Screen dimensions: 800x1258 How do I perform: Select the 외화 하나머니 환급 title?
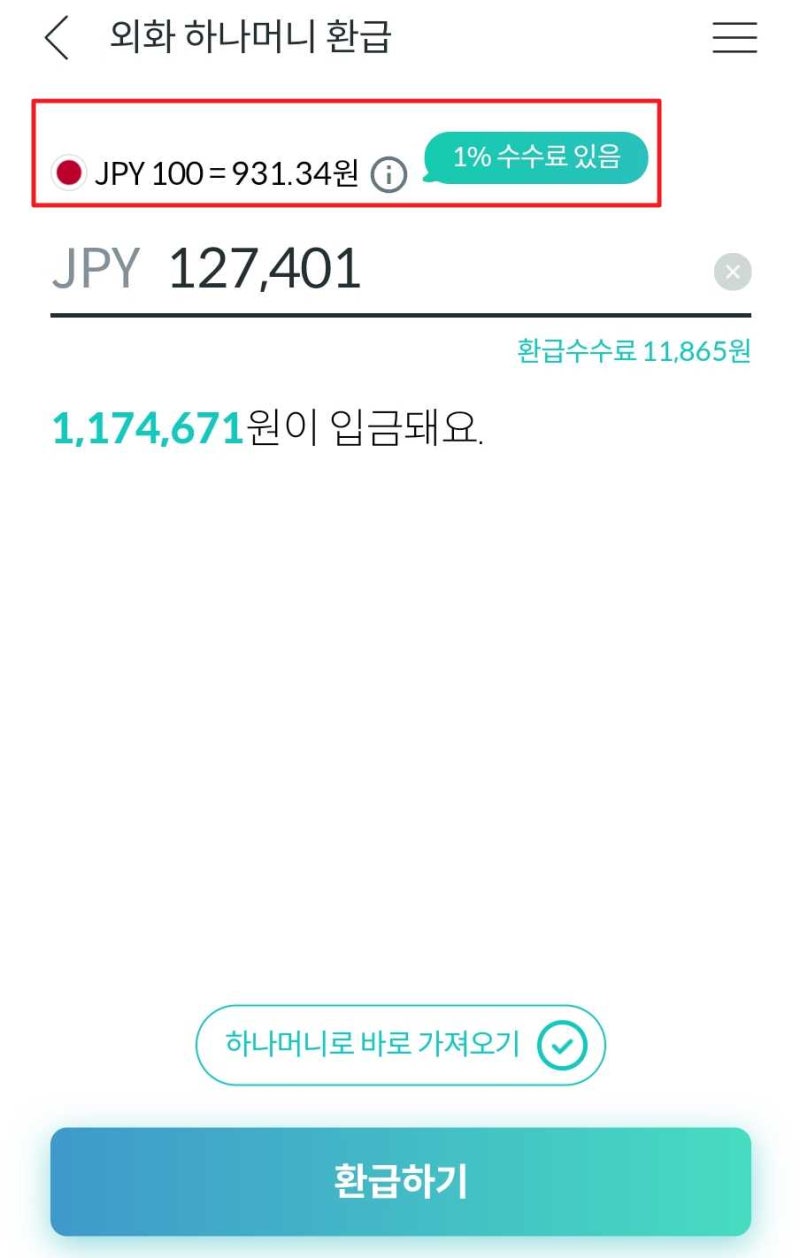coord(251,36)
